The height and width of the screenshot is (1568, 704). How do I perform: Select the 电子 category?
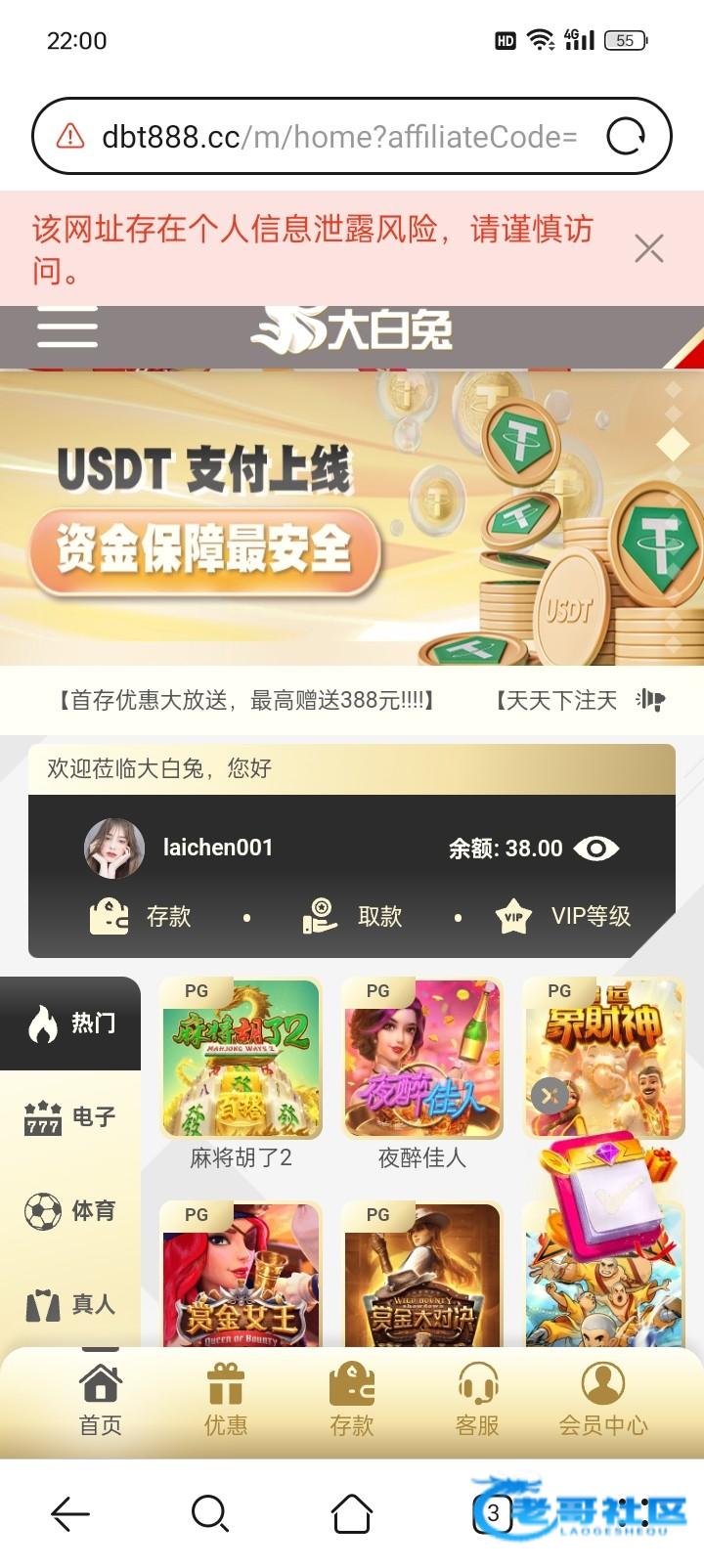pyautogui.click(x=70, y=1116)
